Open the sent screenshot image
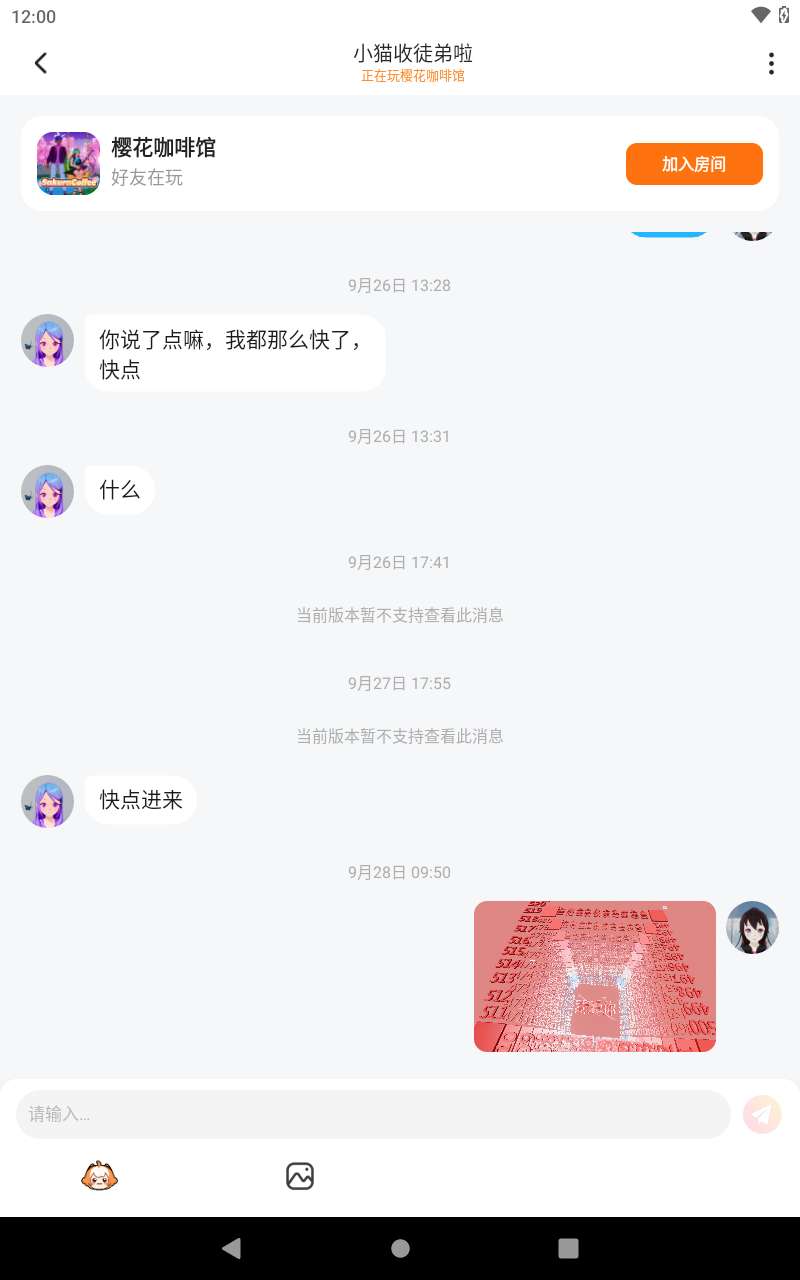Screen dimensions: 800x1280 595,976
